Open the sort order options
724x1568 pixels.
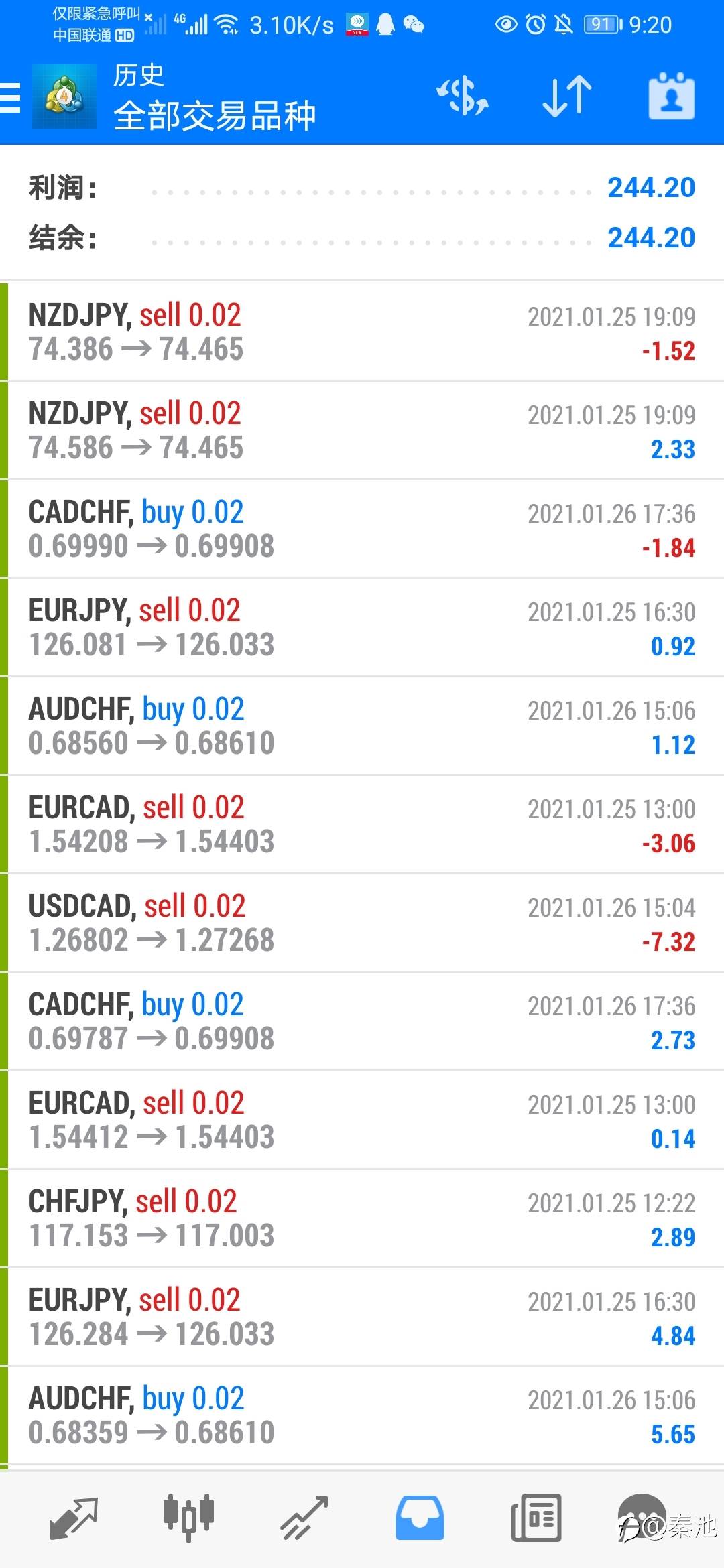point(567,97)
